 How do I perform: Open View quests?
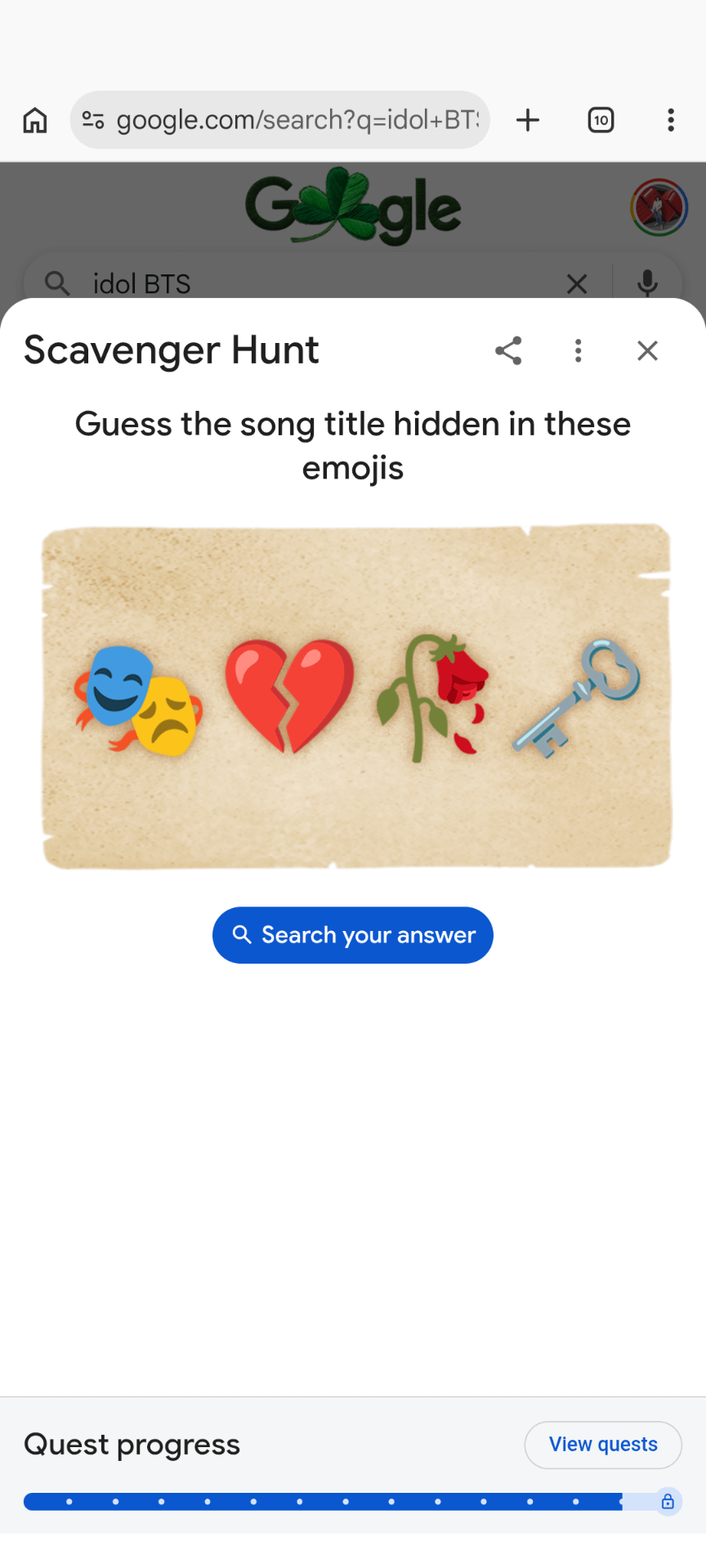[x=603, y=1445]
